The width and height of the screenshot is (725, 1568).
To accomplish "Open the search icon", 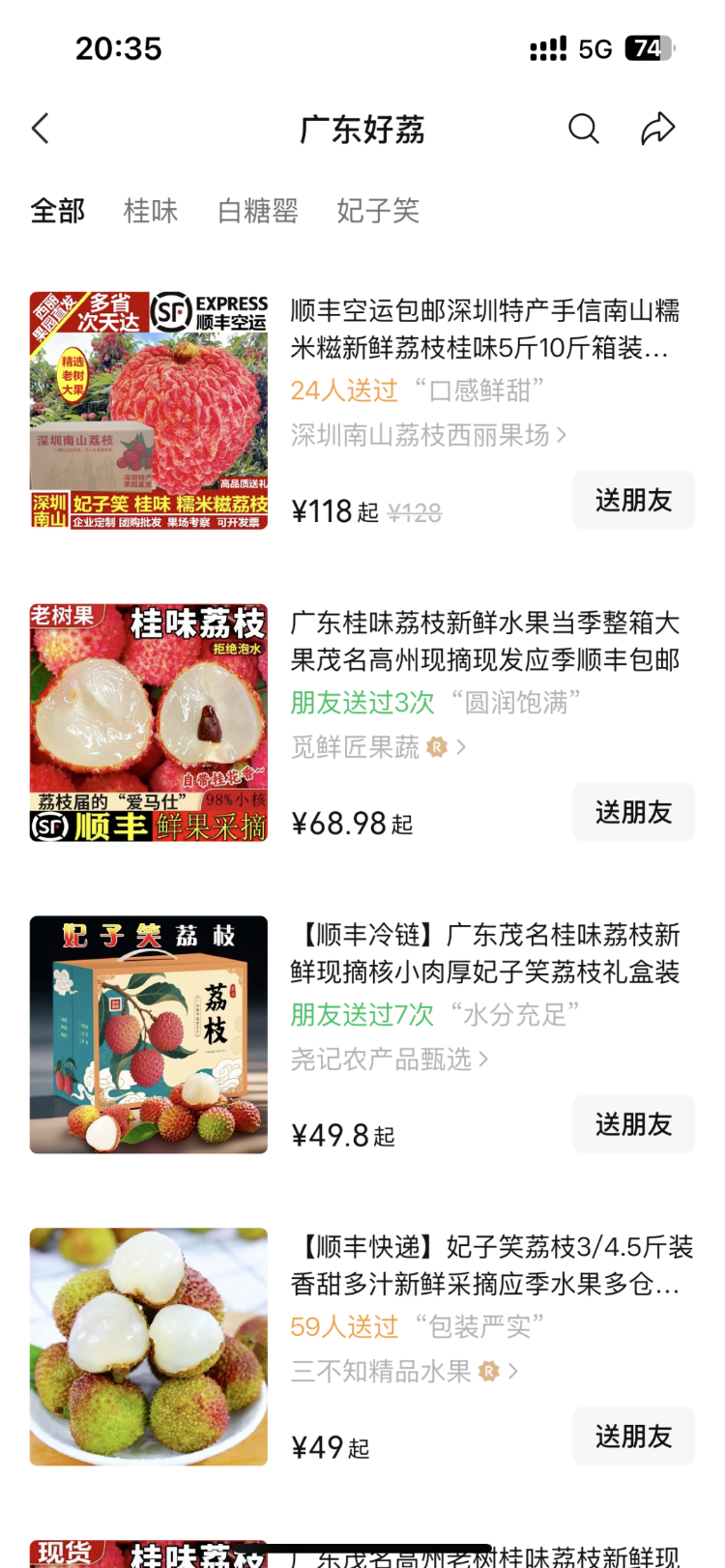I will click(584, 128).
